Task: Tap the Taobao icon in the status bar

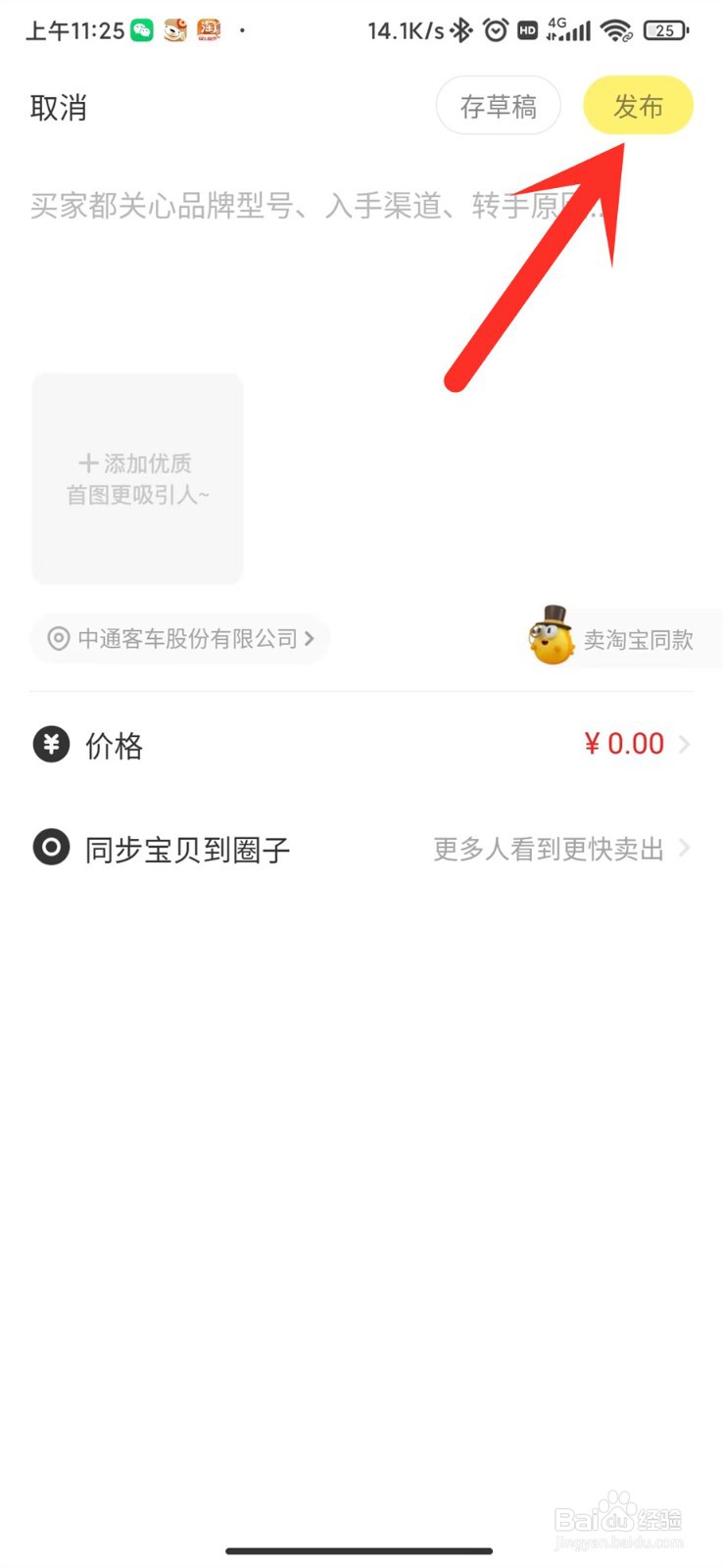Action: 208,29
